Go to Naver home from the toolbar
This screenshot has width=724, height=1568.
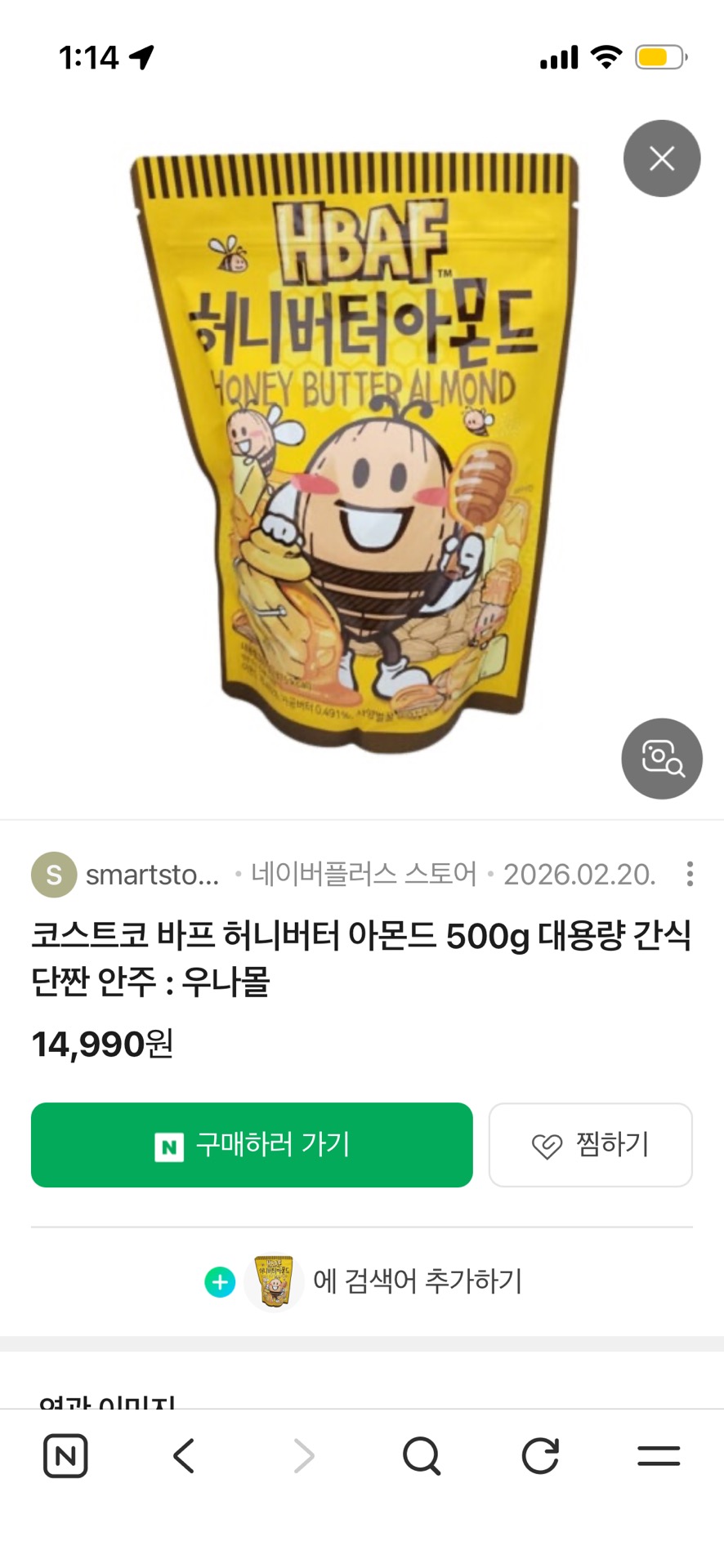pyautogui.click(x=65, y=1455)
